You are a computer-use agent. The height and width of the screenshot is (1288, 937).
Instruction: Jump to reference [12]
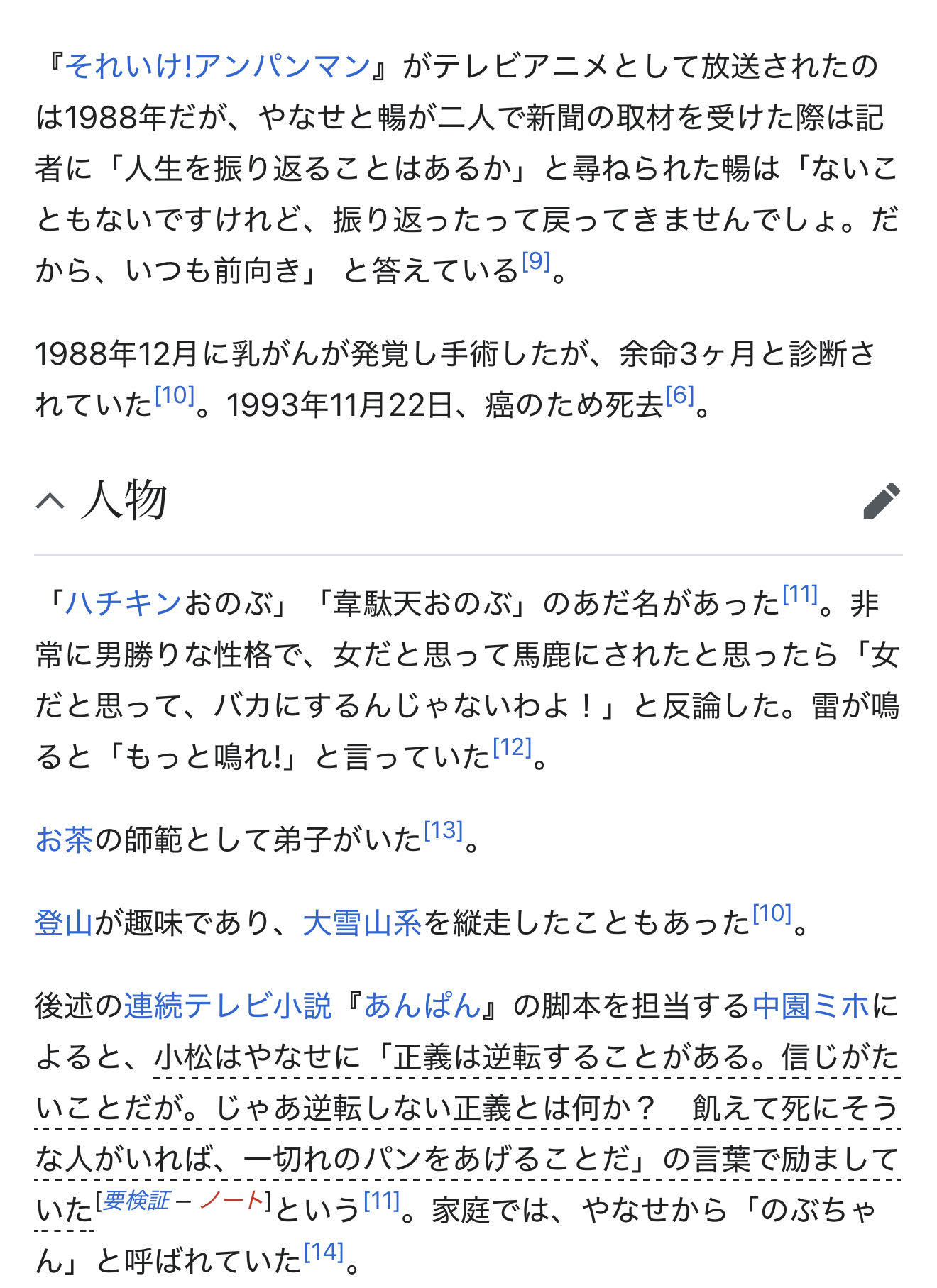click(512, 748)
